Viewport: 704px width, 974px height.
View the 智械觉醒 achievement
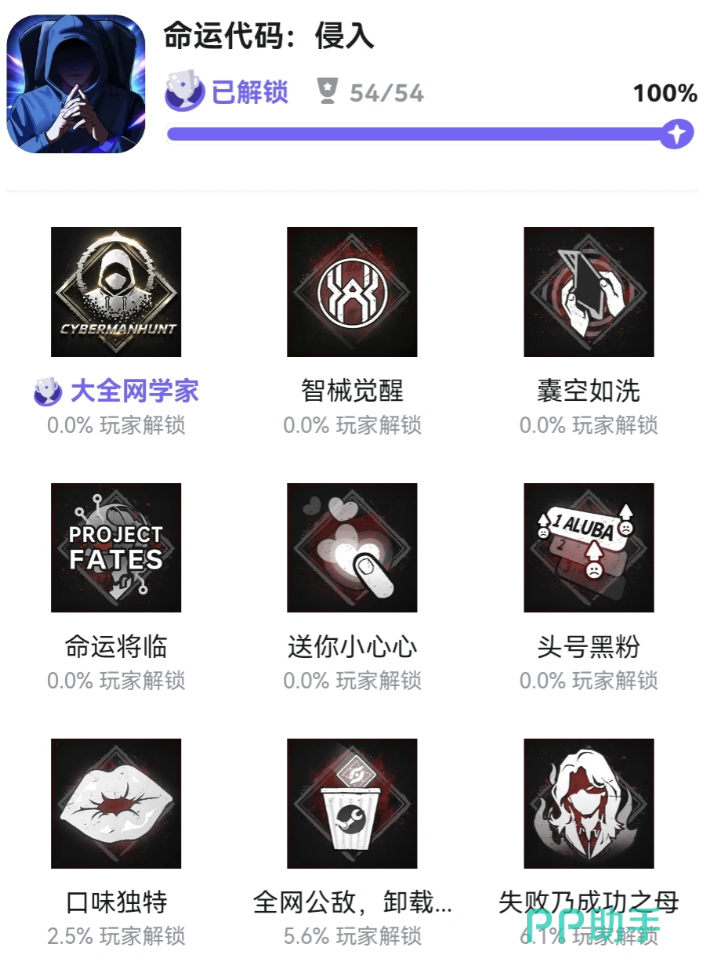click(352, 292)
